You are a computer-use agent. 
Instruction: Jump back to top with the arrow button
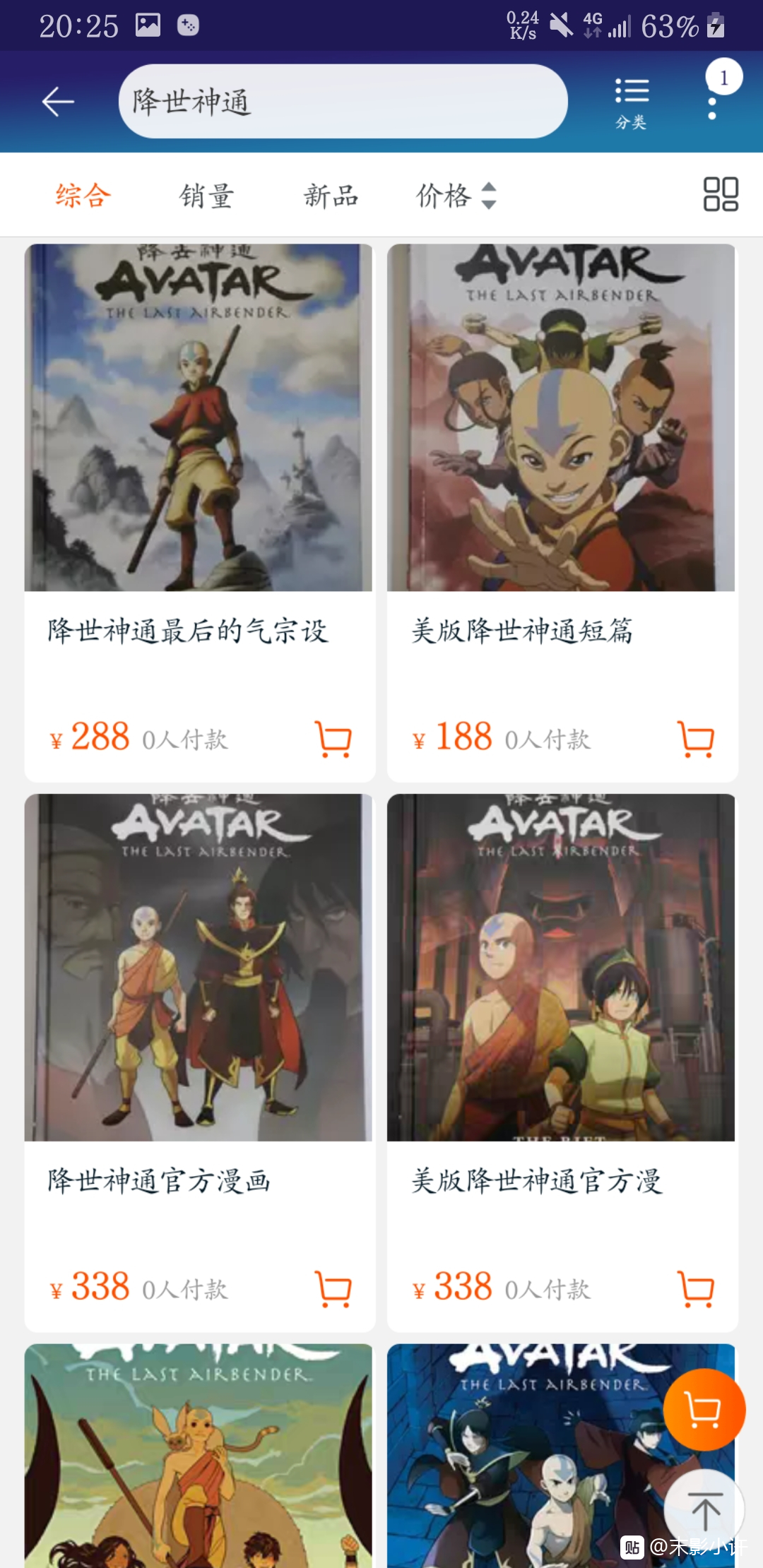click(x=704, y=1510)
